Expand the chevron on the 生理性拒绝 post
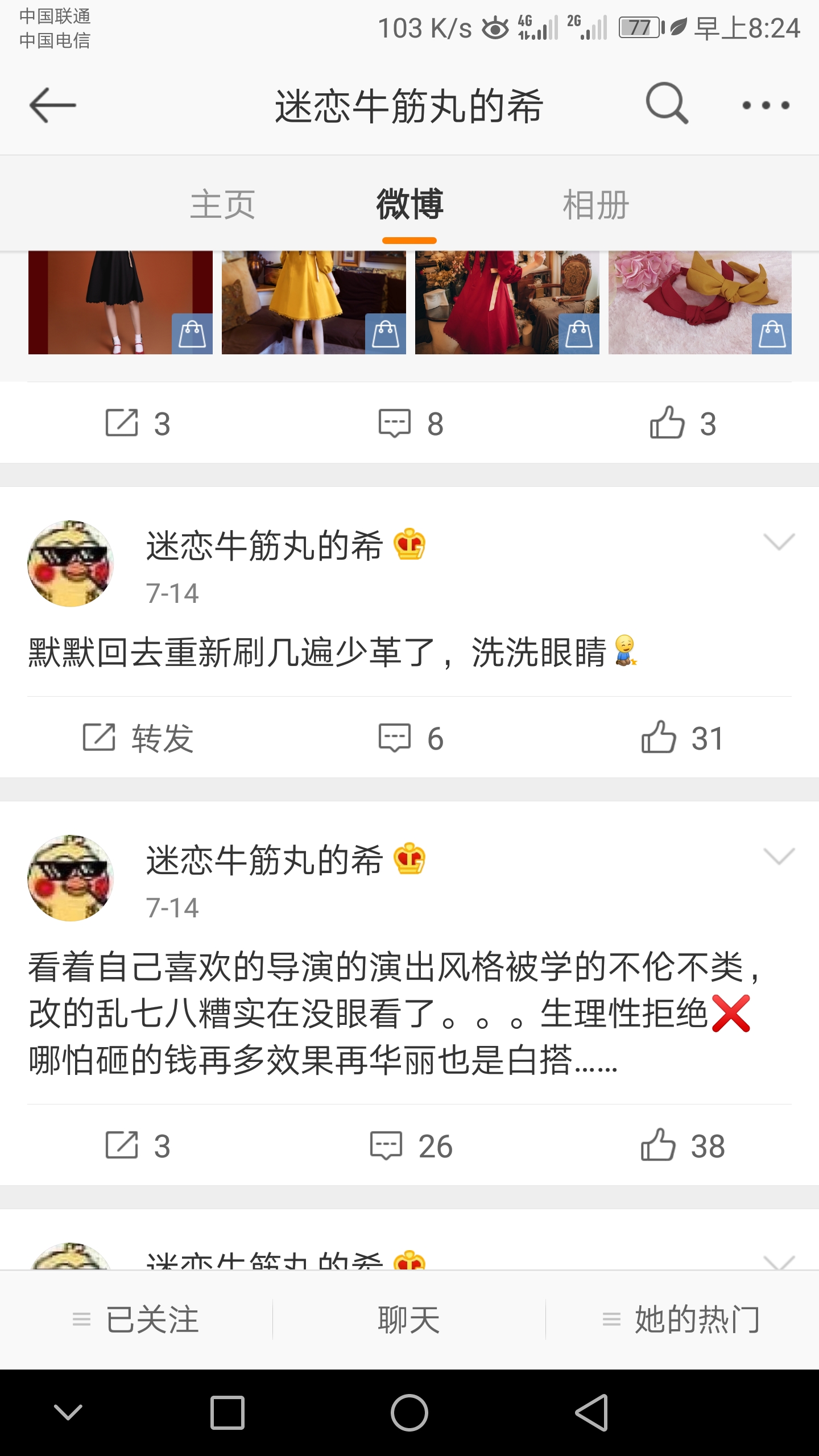This screenshot has height=1456, width=819. click(x=779, y=856)
